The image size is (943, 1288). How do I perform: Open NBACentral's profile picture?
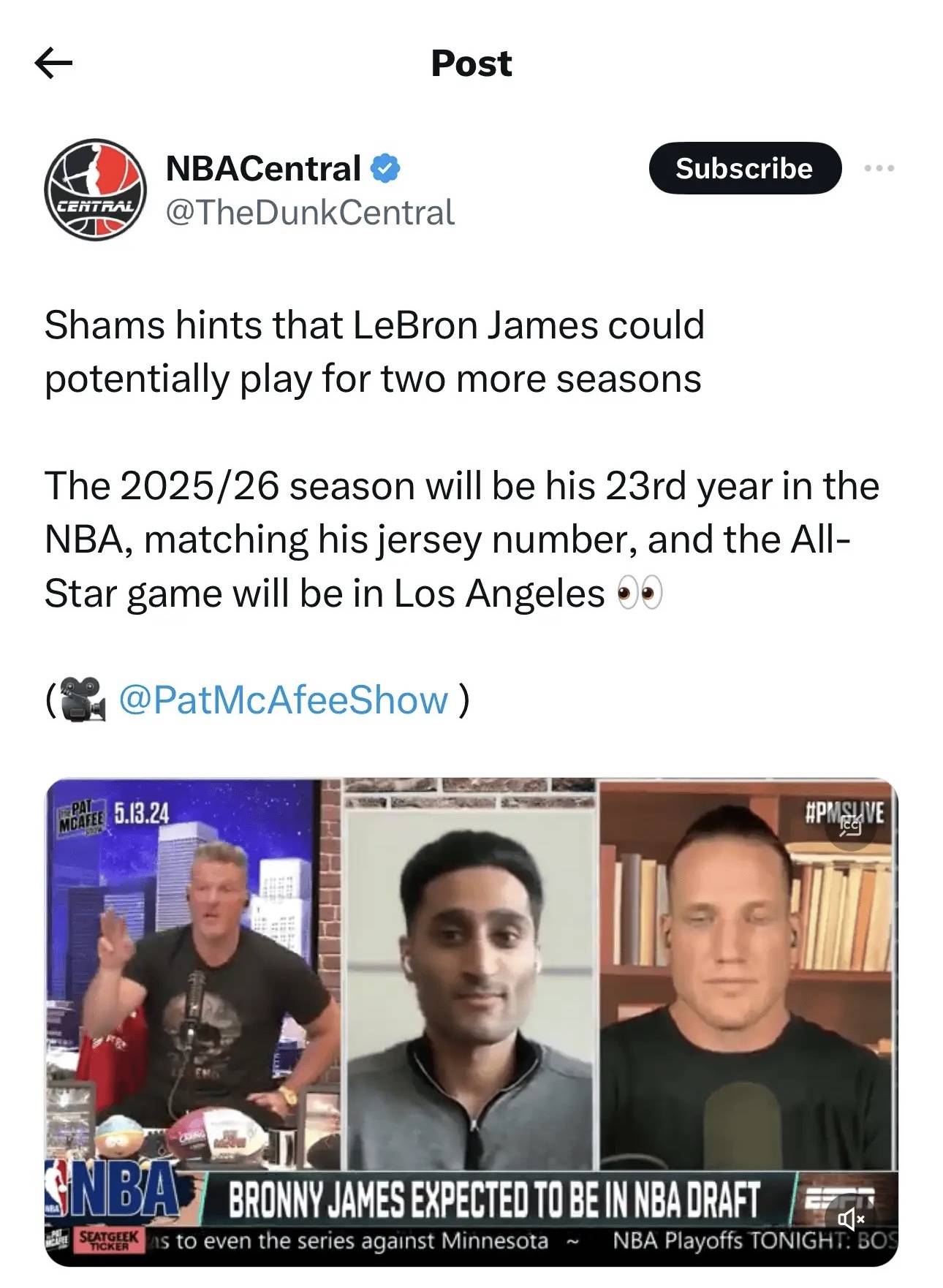95,189
